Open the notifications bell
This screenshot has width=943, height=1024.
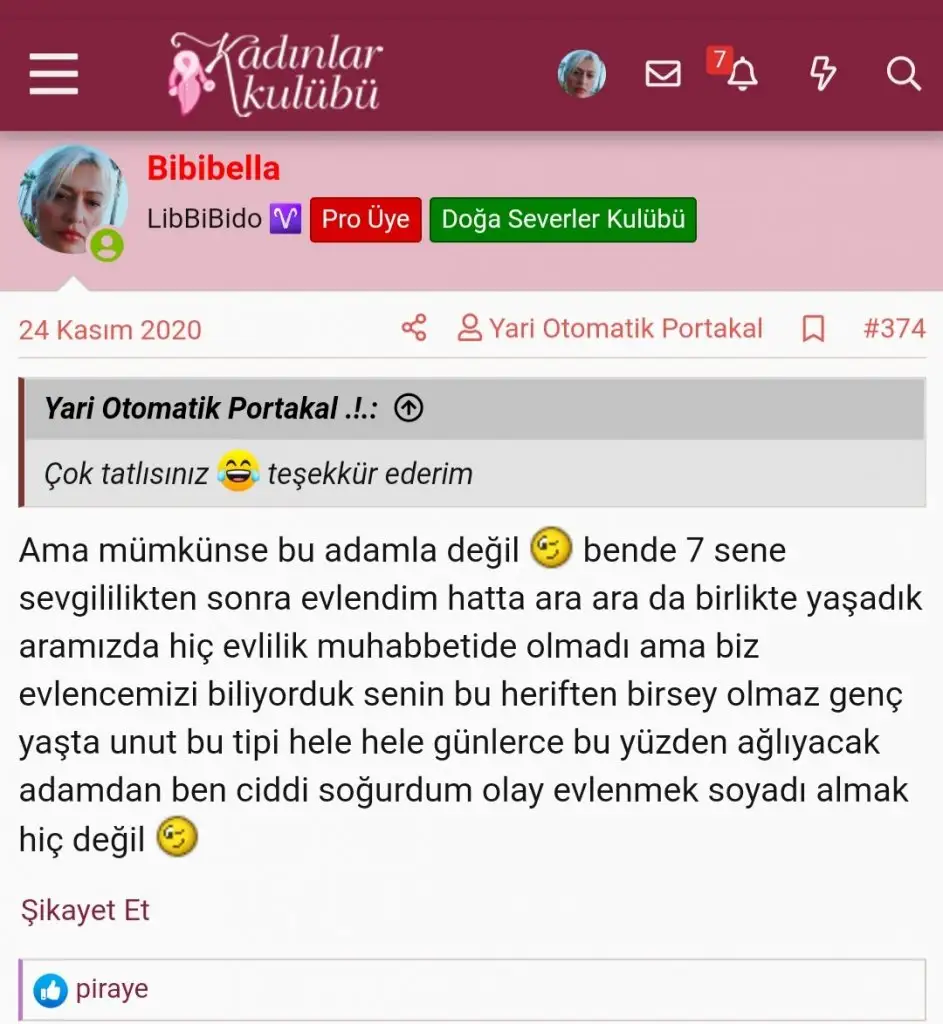(742, 75)
